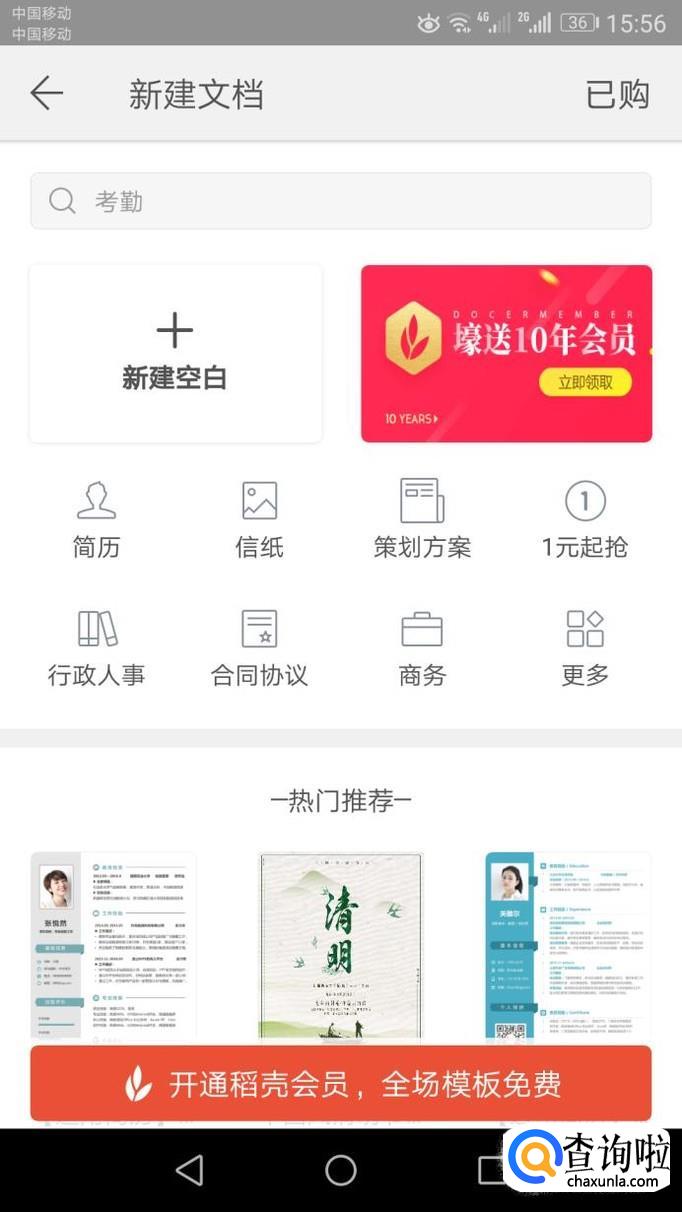This screenshot has width=682, height=1212.
Task: Tap 开通稻壳会员 membership button
Action: (x=340, y=1083)
